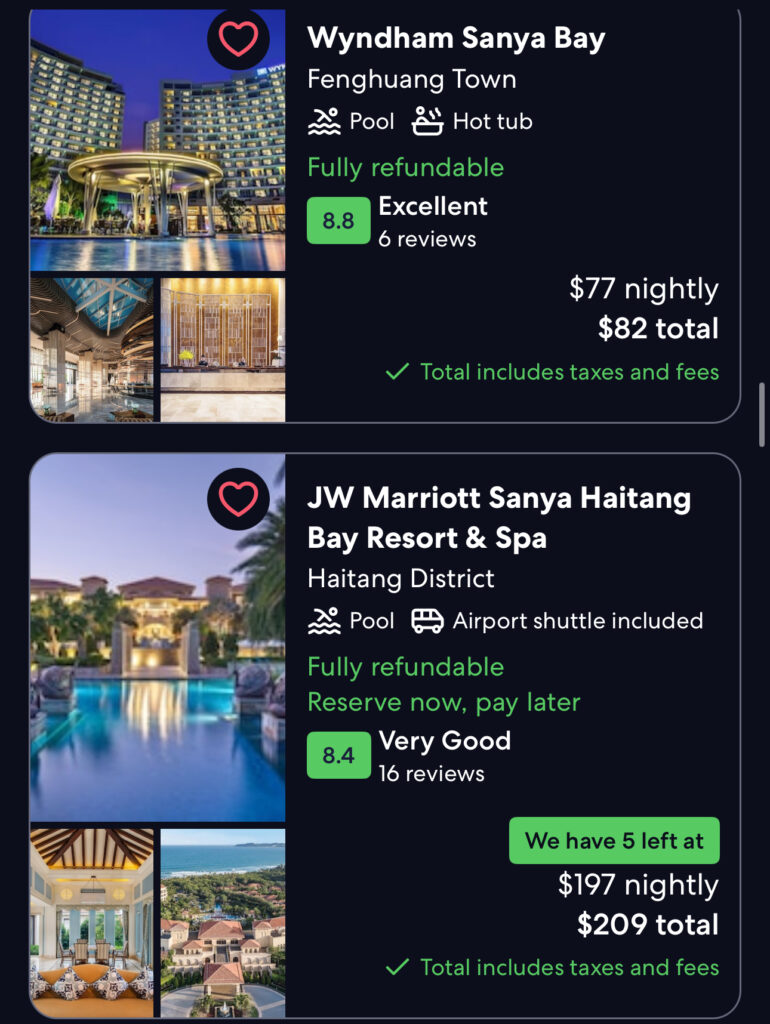Screen dimensions: 770x1024
Task: Open the Wyndham Sanya Bay hotel listing
Action: 456,39
